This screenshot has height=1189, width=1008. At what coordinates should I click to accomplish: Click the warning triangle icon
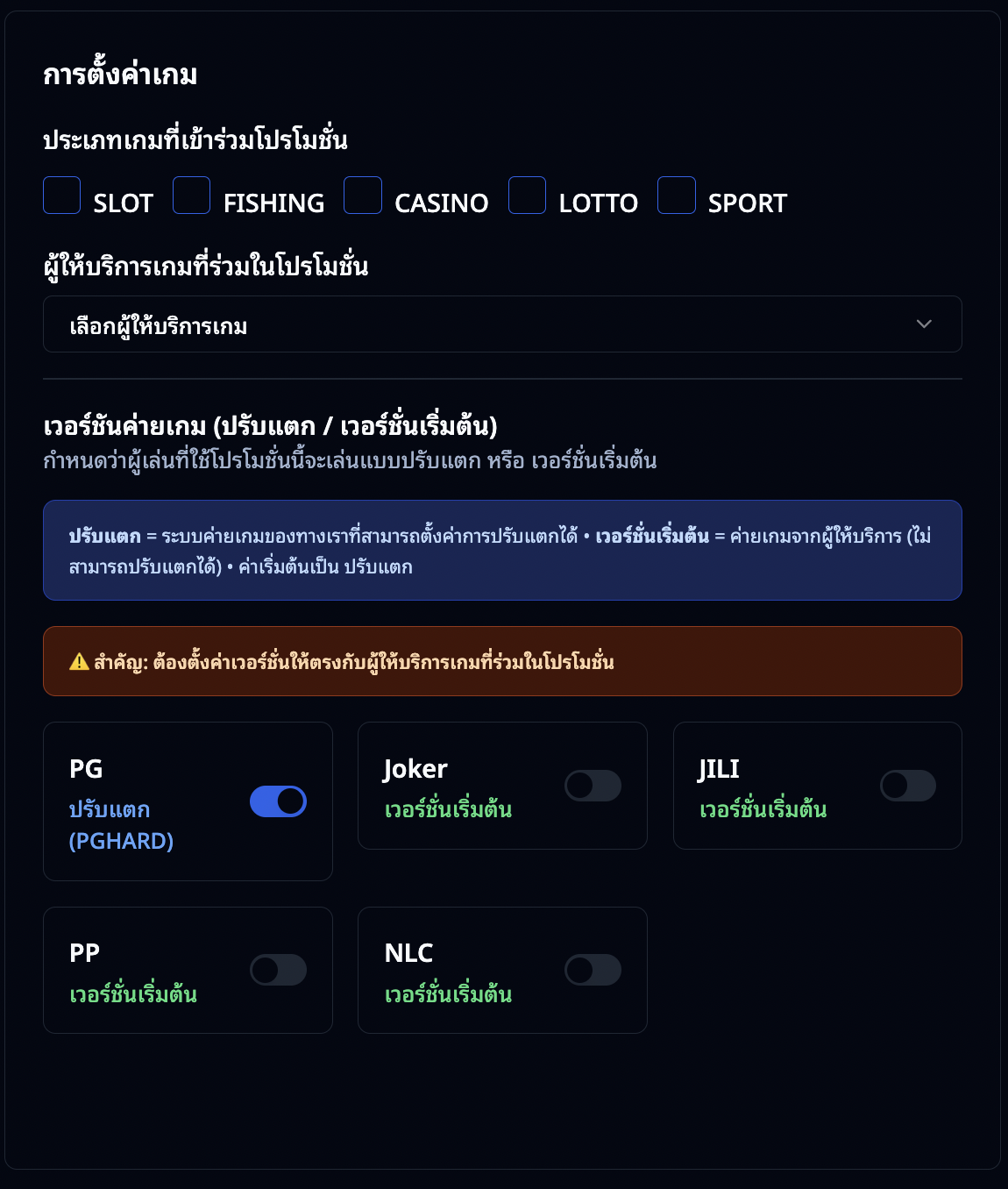79,662
